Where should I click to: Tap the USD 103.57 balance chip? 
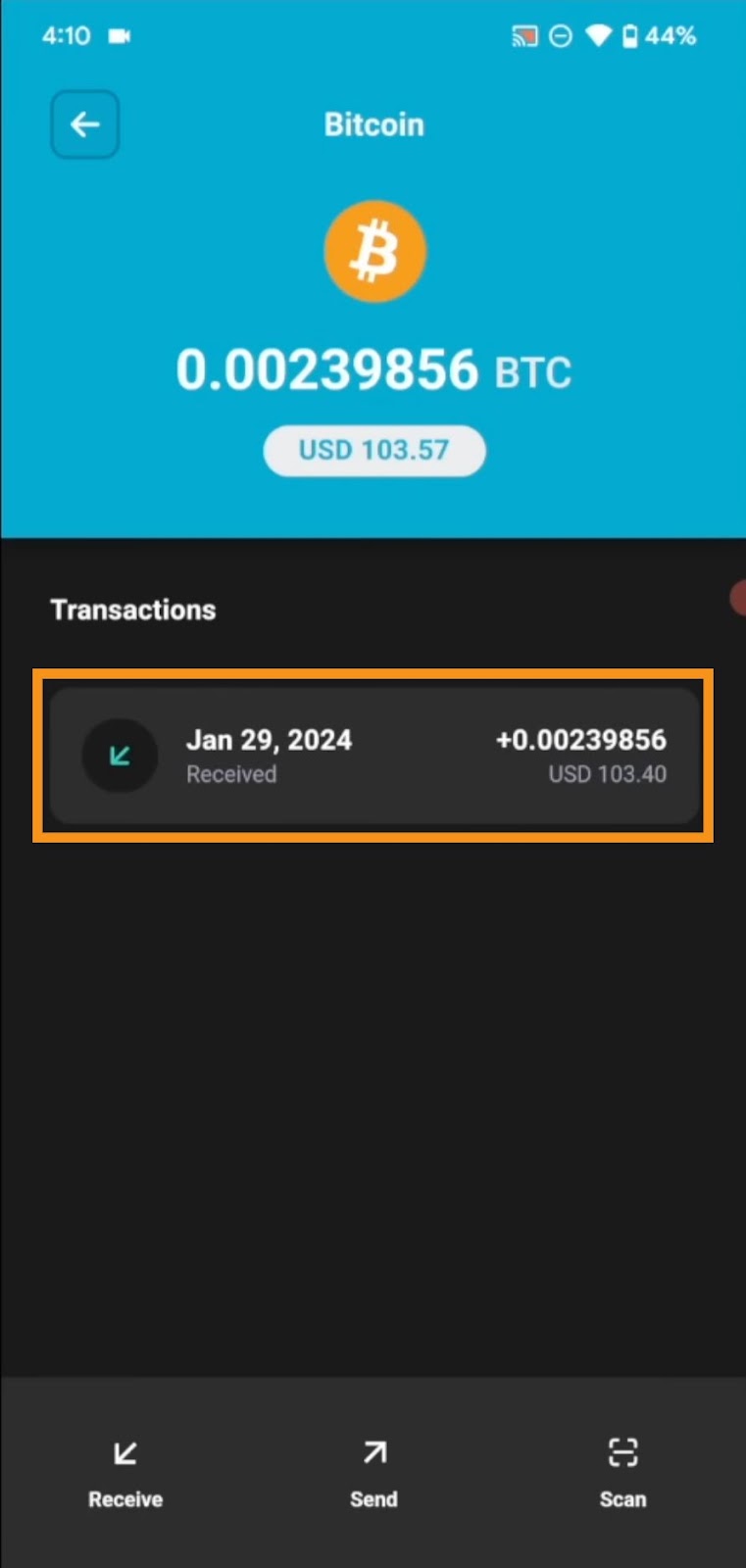(x=373, y=451)
